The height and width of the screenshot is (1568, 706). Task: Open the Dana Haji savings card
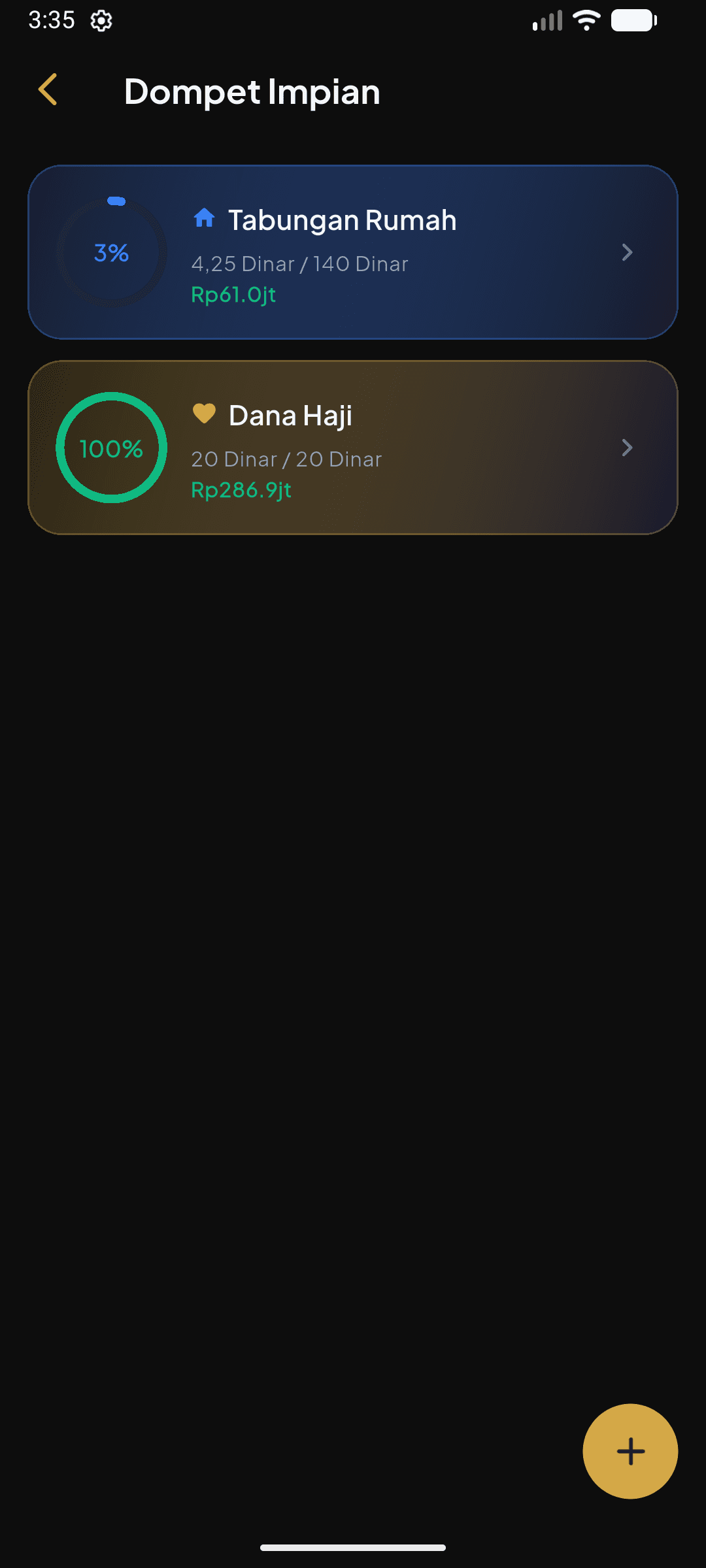pos(353,448)
